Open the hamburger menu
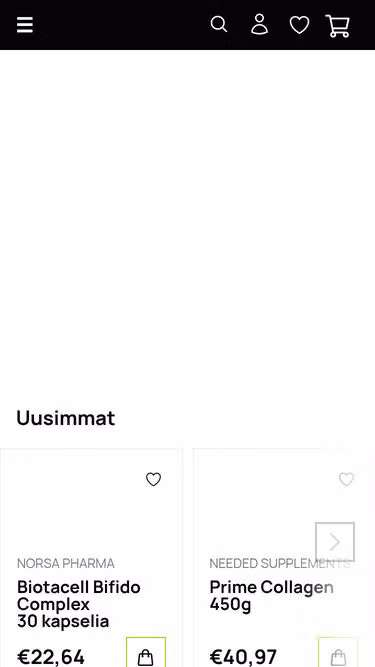375x667 pixels. pyautogui.click(x=25, y=25)
